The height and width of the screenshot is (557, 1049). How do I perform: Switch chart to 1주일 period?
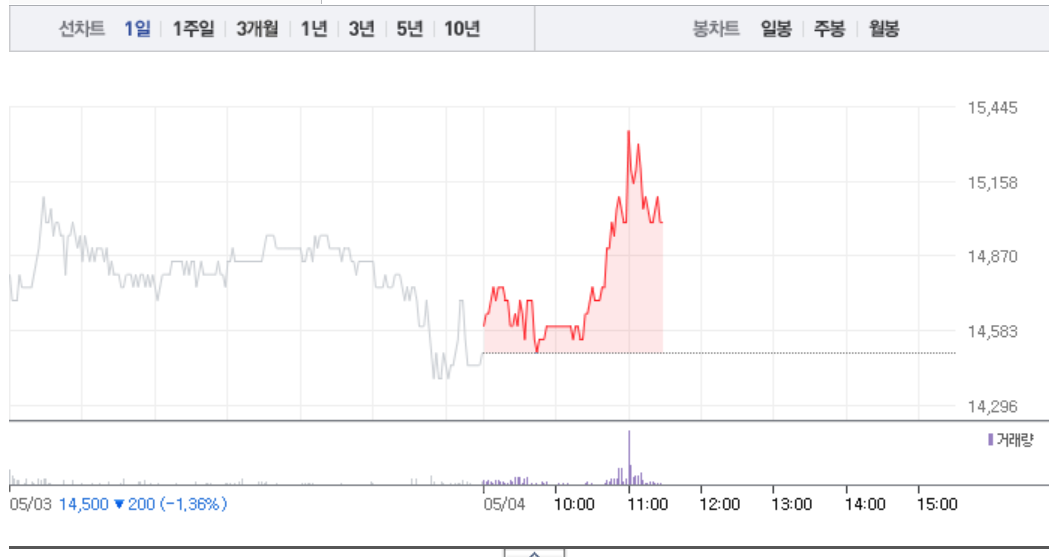[193, 29]
